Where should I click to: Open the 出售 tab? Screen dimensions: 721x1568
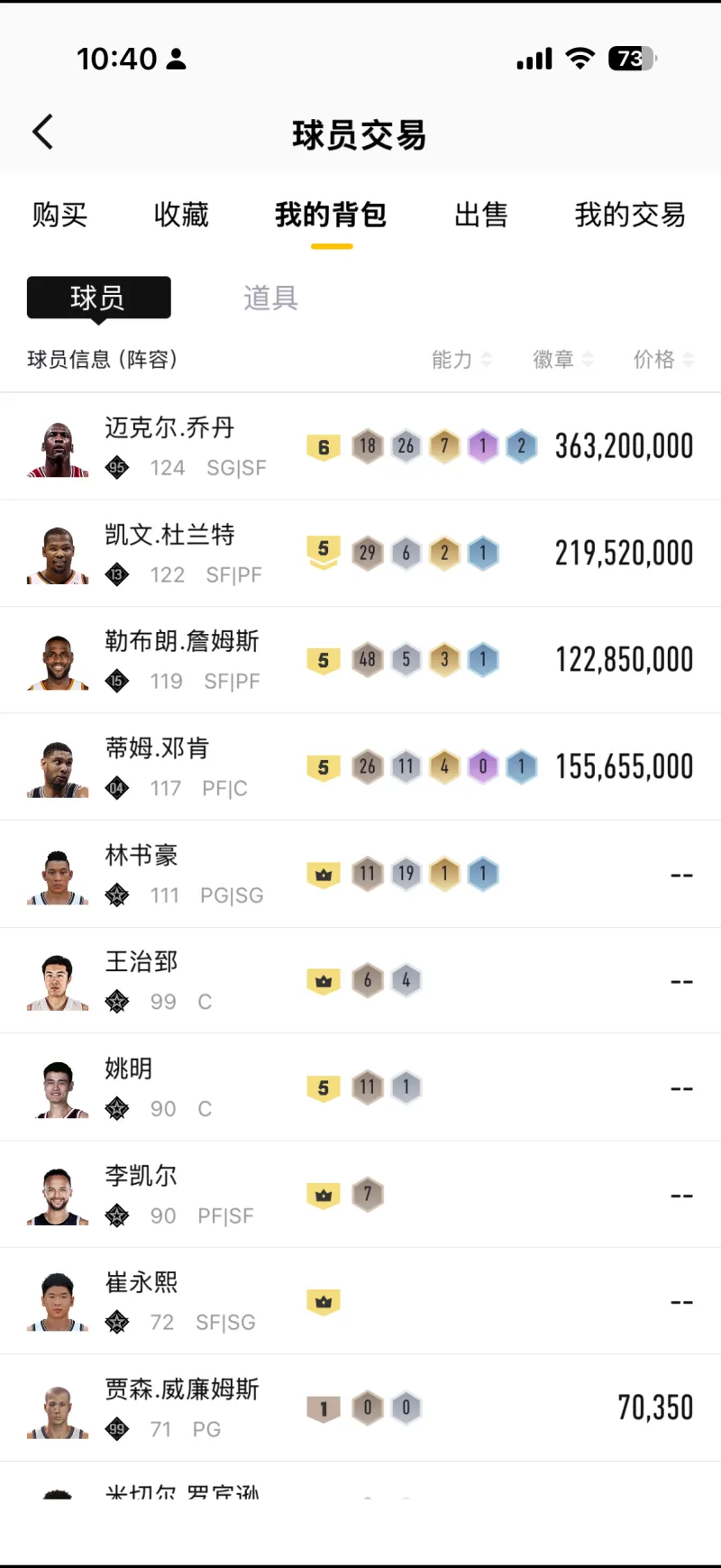[480, 215]
